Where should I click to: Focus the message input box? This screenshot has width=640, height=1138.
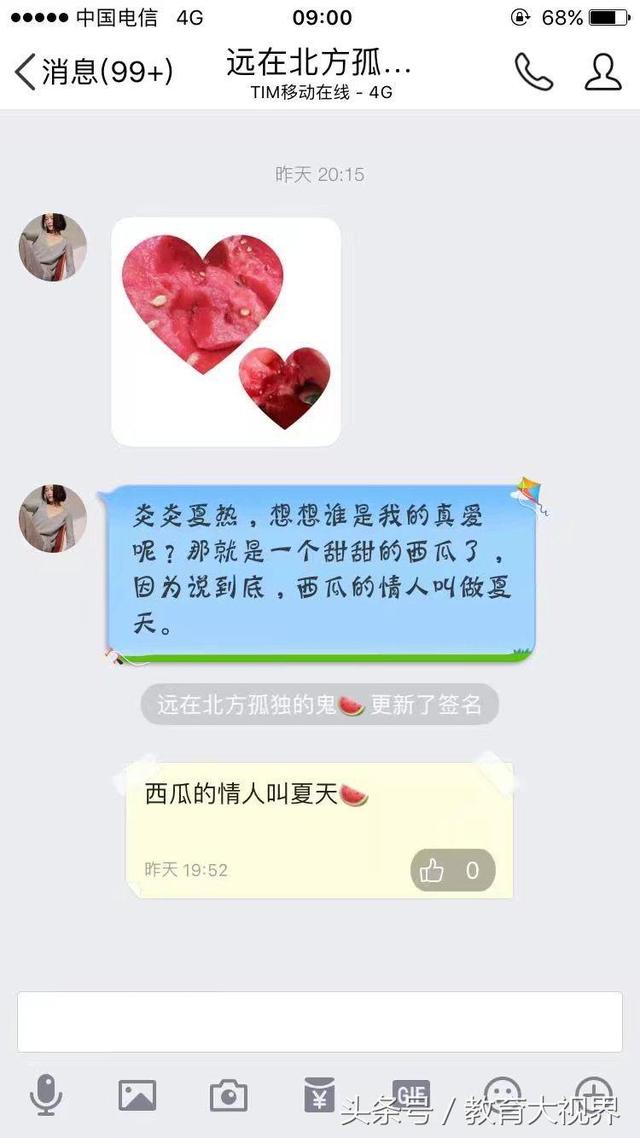tap(320, 1022)
